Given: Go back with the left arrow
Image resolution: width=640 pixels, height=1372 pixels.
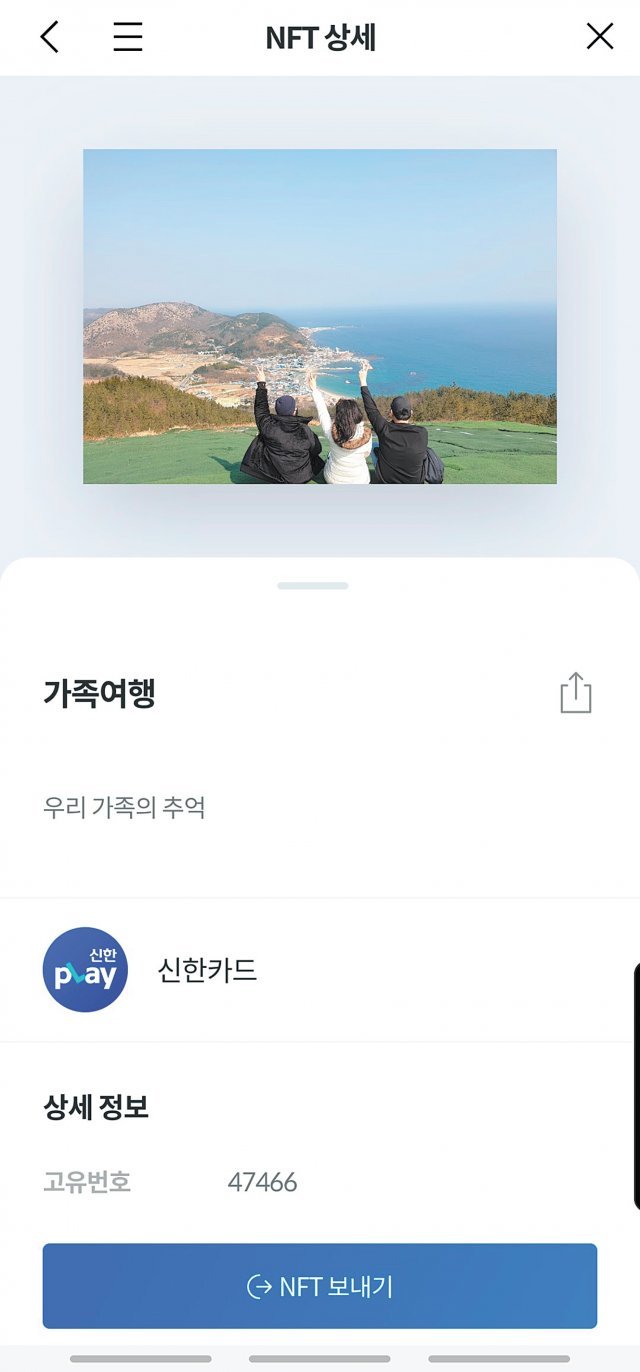Looking at the screenshot, I should tap(49, 37).
